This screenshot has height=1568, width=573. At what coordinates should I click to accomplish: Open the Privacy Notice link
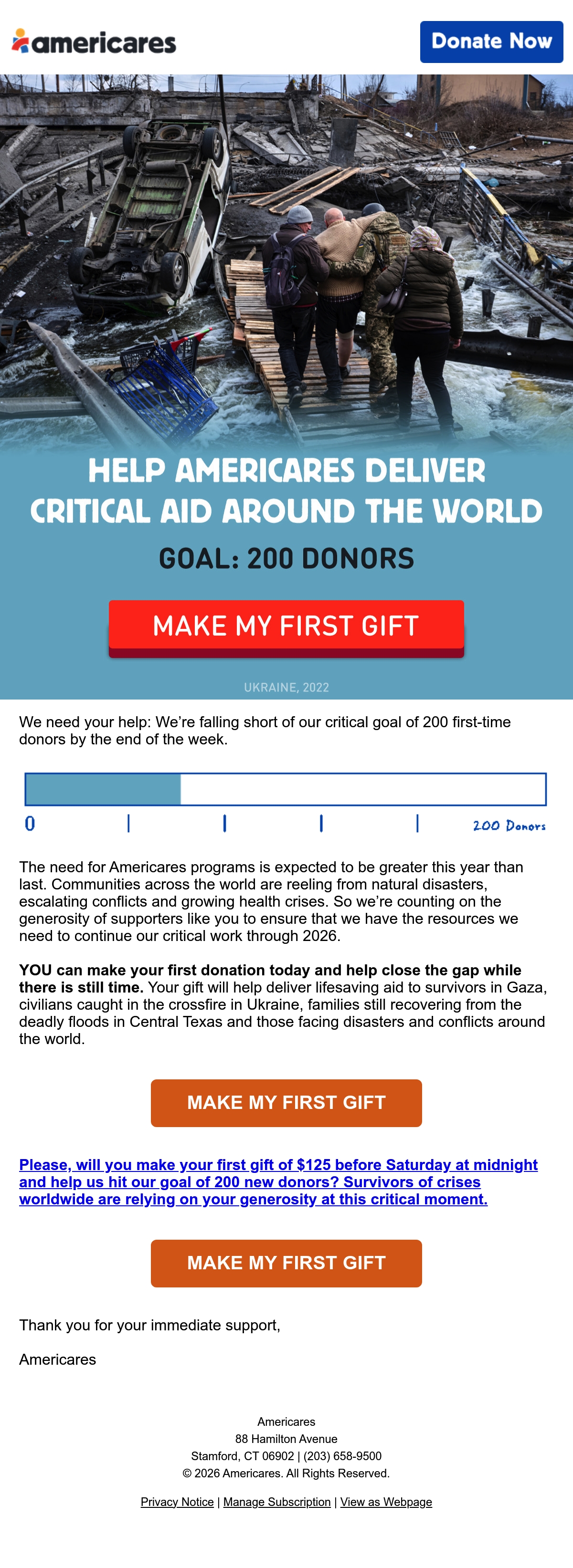click(177, 1502)
